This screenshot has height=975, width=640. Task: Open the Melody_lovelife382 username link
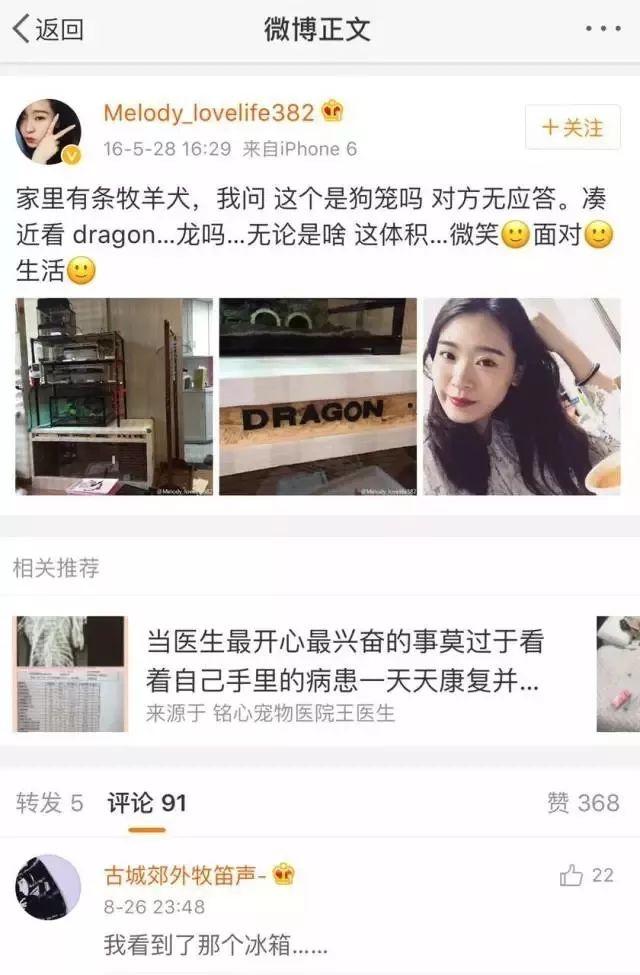(x=209, y=111)
